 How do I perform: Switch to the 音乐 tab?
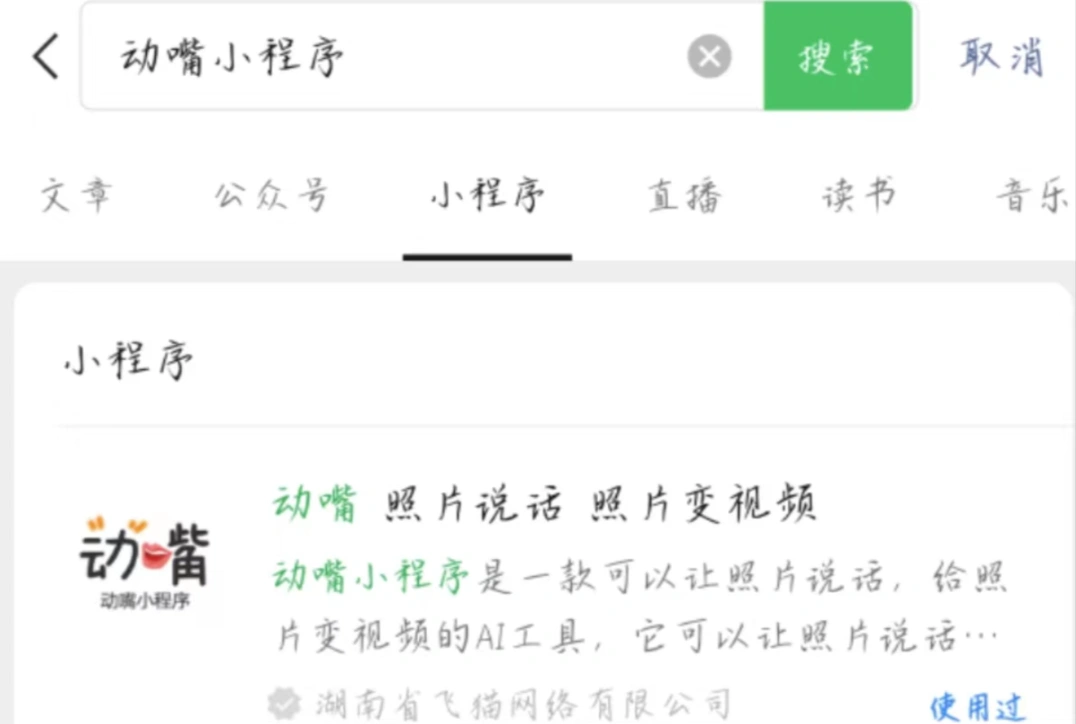tap(1032, 195)
